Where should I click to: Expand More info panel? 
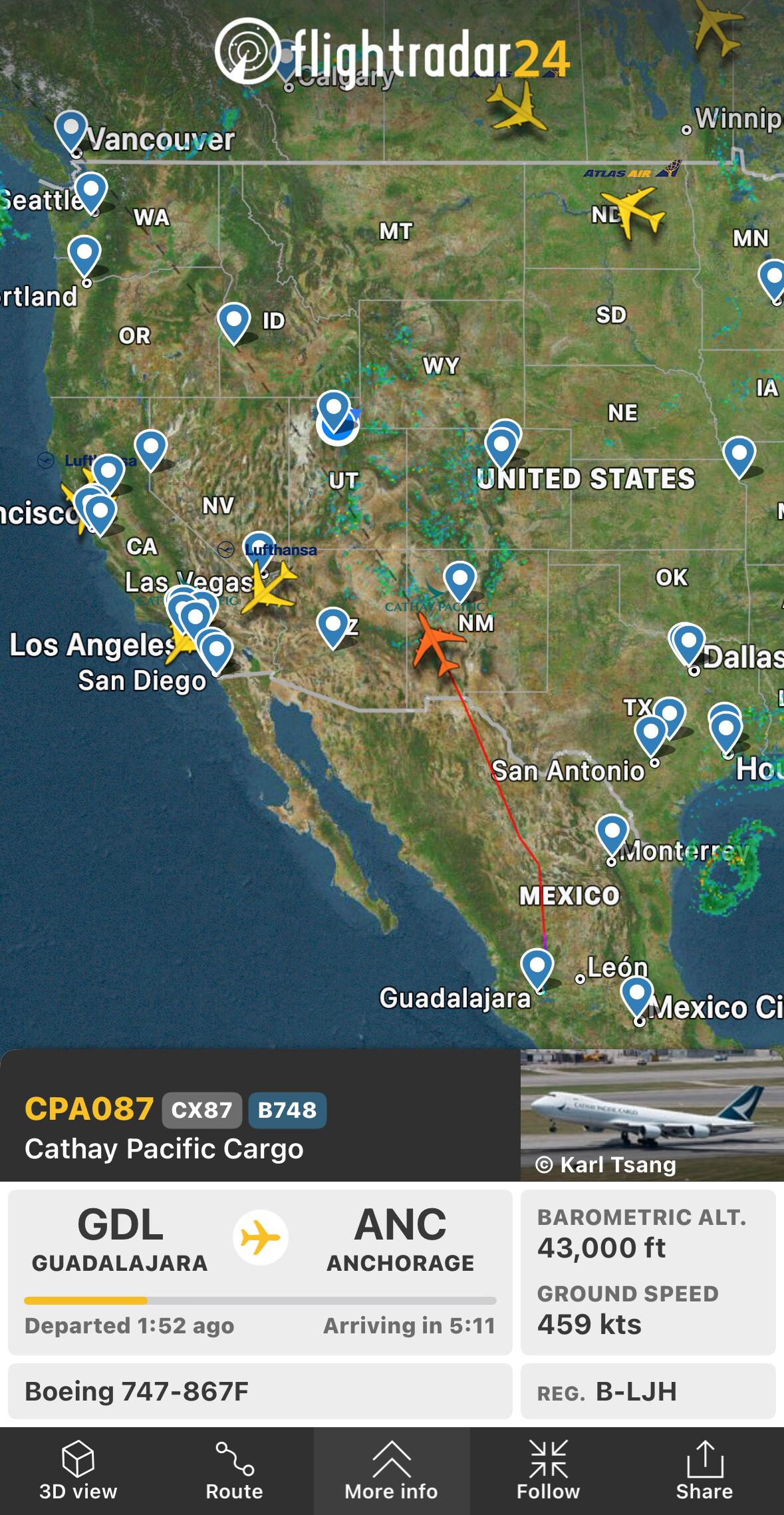391,1470
